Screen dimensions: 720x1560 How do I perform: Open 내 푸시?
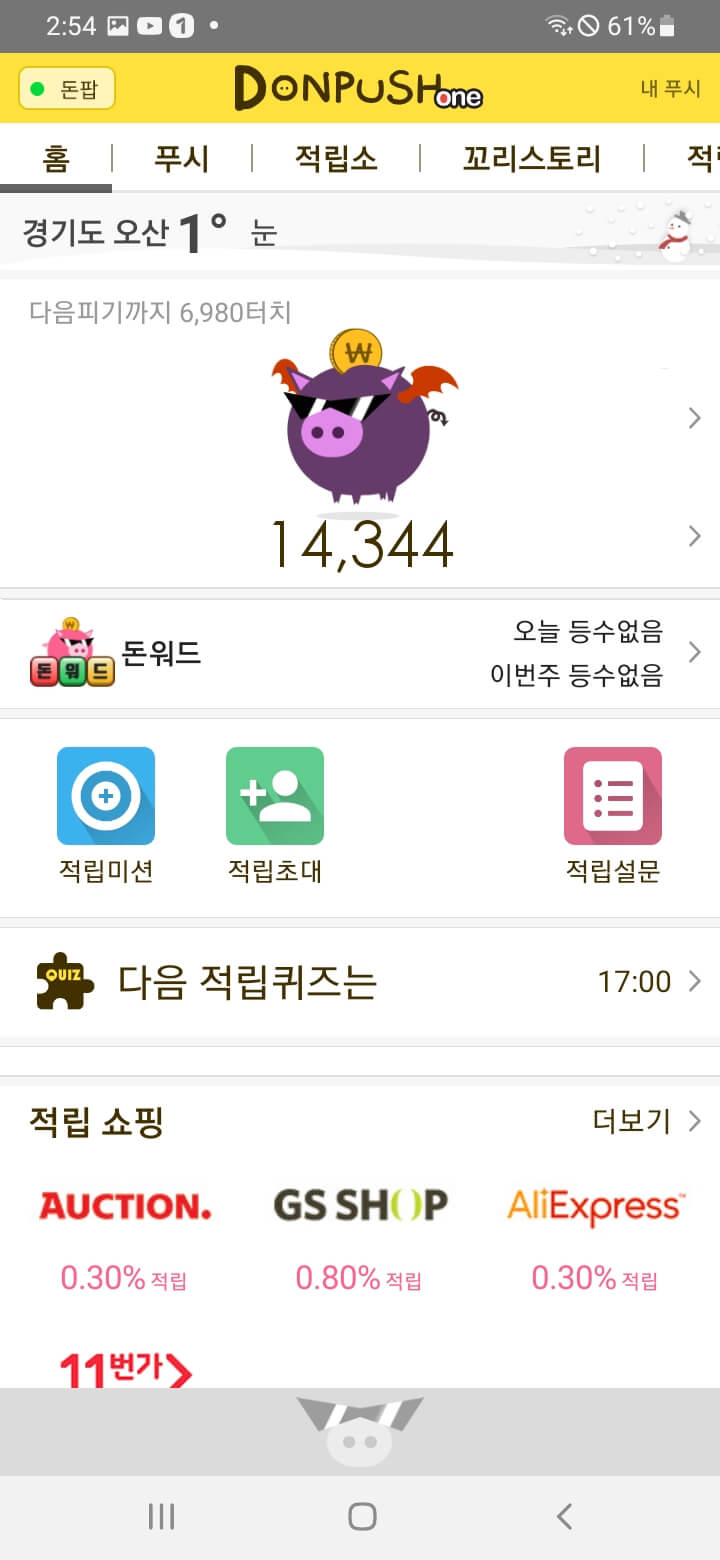click(670, 89)
